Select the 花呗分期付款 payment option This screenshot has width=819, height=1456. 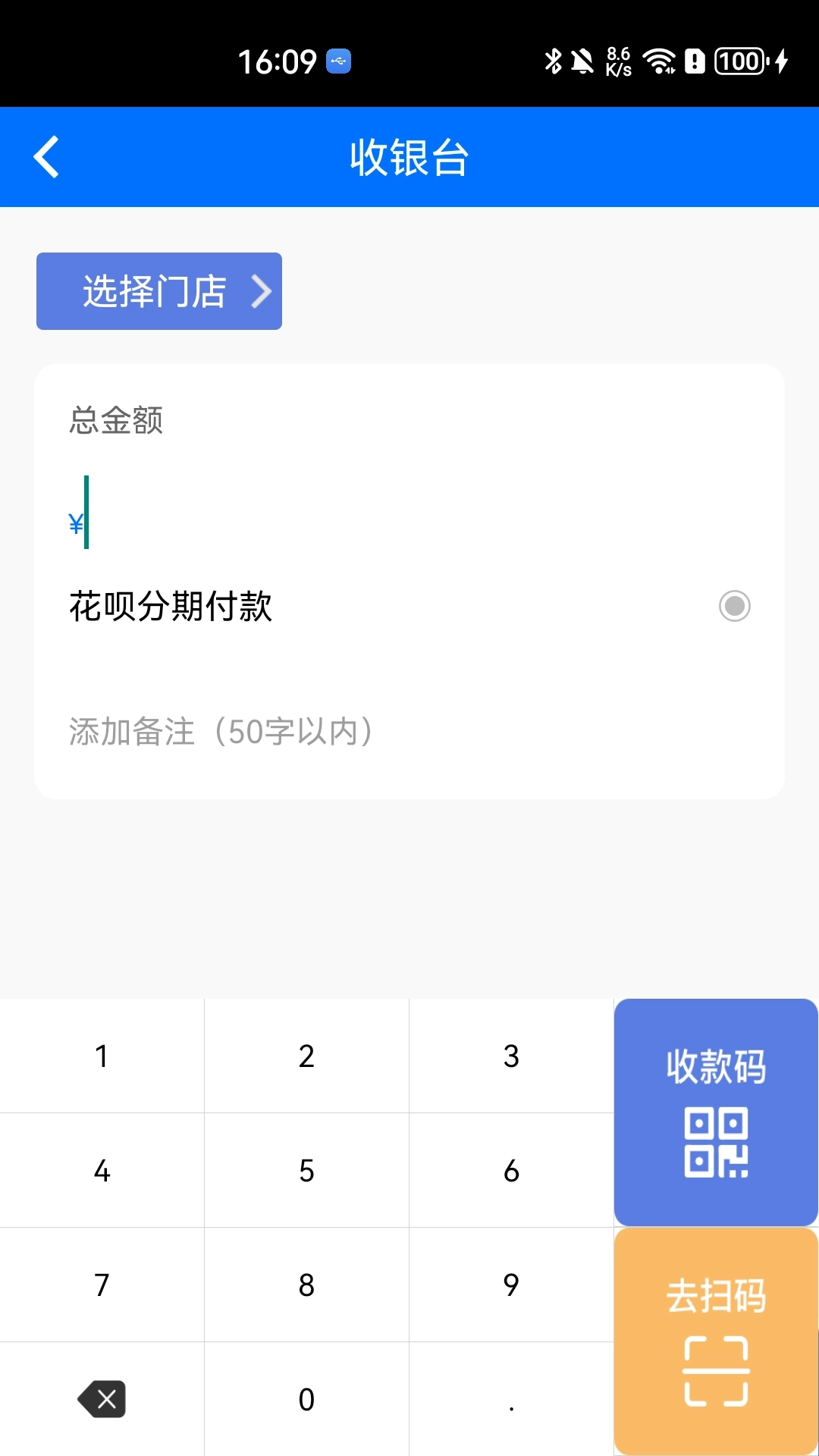pyautogui.click(x=171, y=605)
